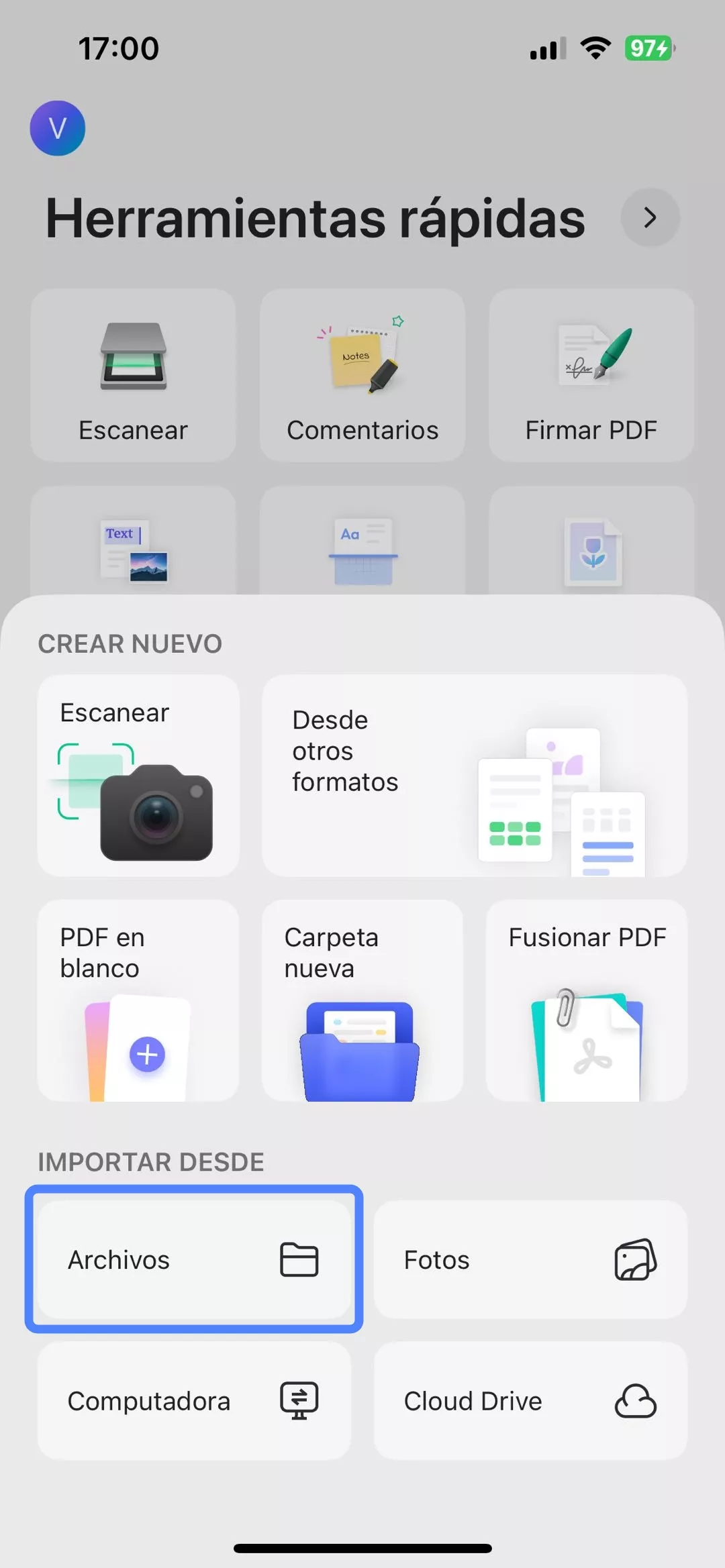Image resolution: width=725 pixels, height=1568 pixels.
Task: Create a Carpeta nueva
Action: click(362, 1000)
